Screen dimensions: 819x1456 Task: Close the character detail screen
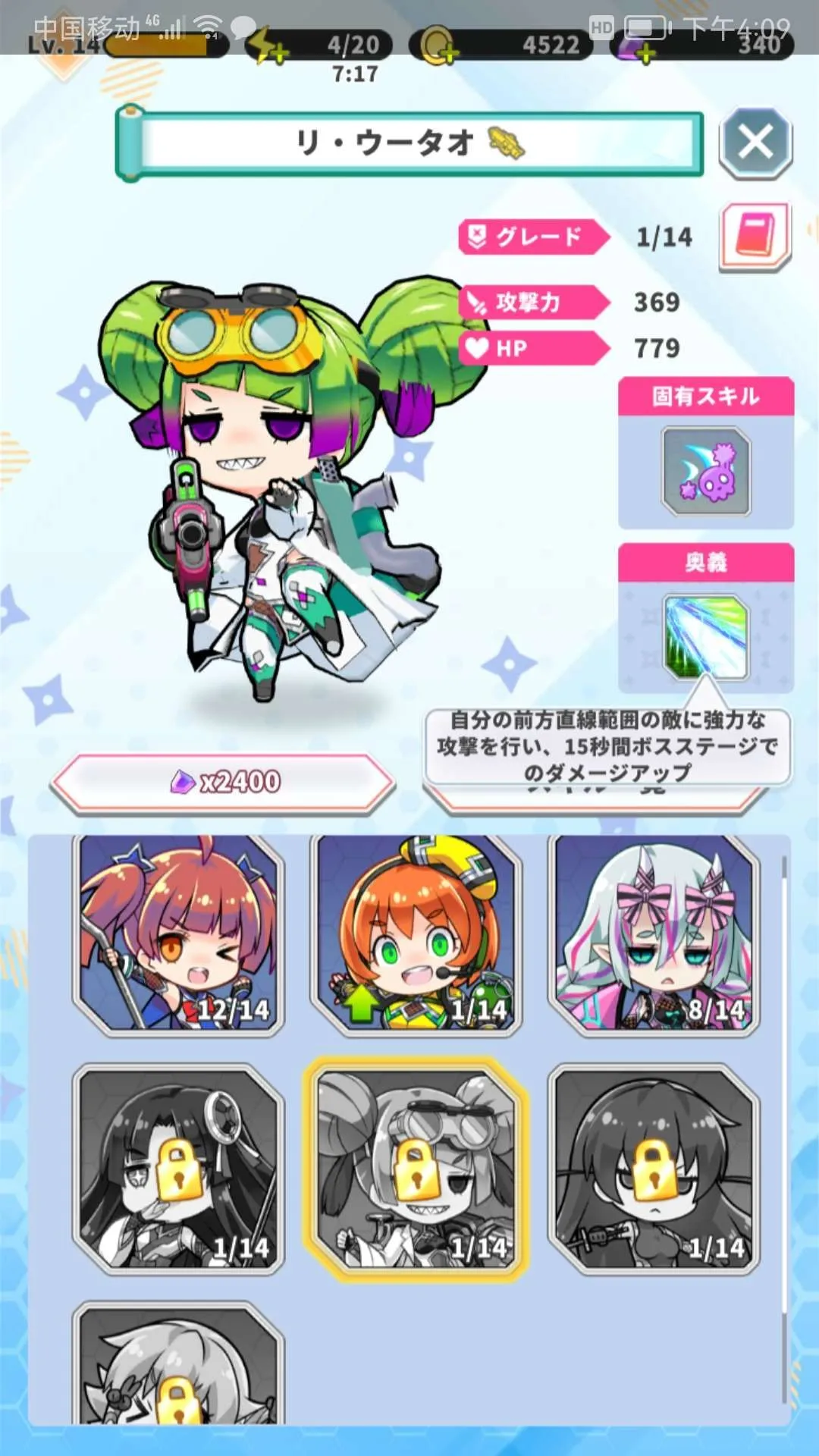coord(755,142)
